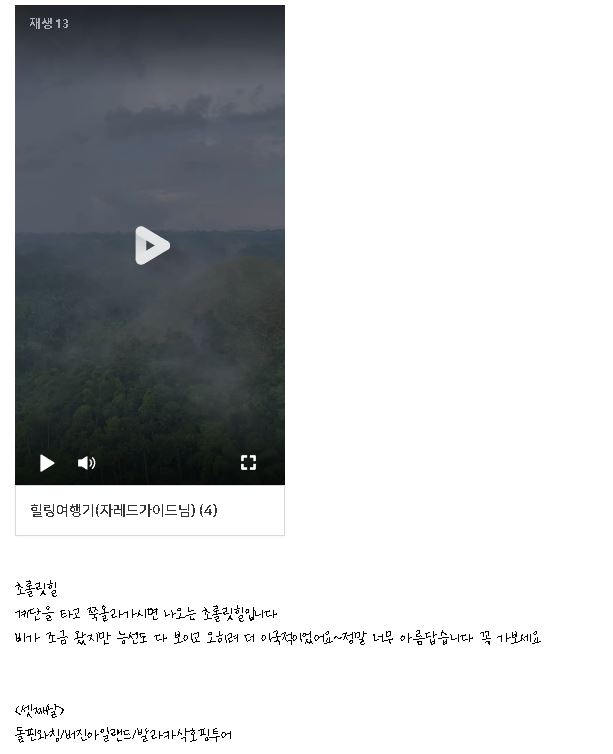Play the video with the center play button
Viewport: 613px width, 754px height.
(x=151, y=245)
